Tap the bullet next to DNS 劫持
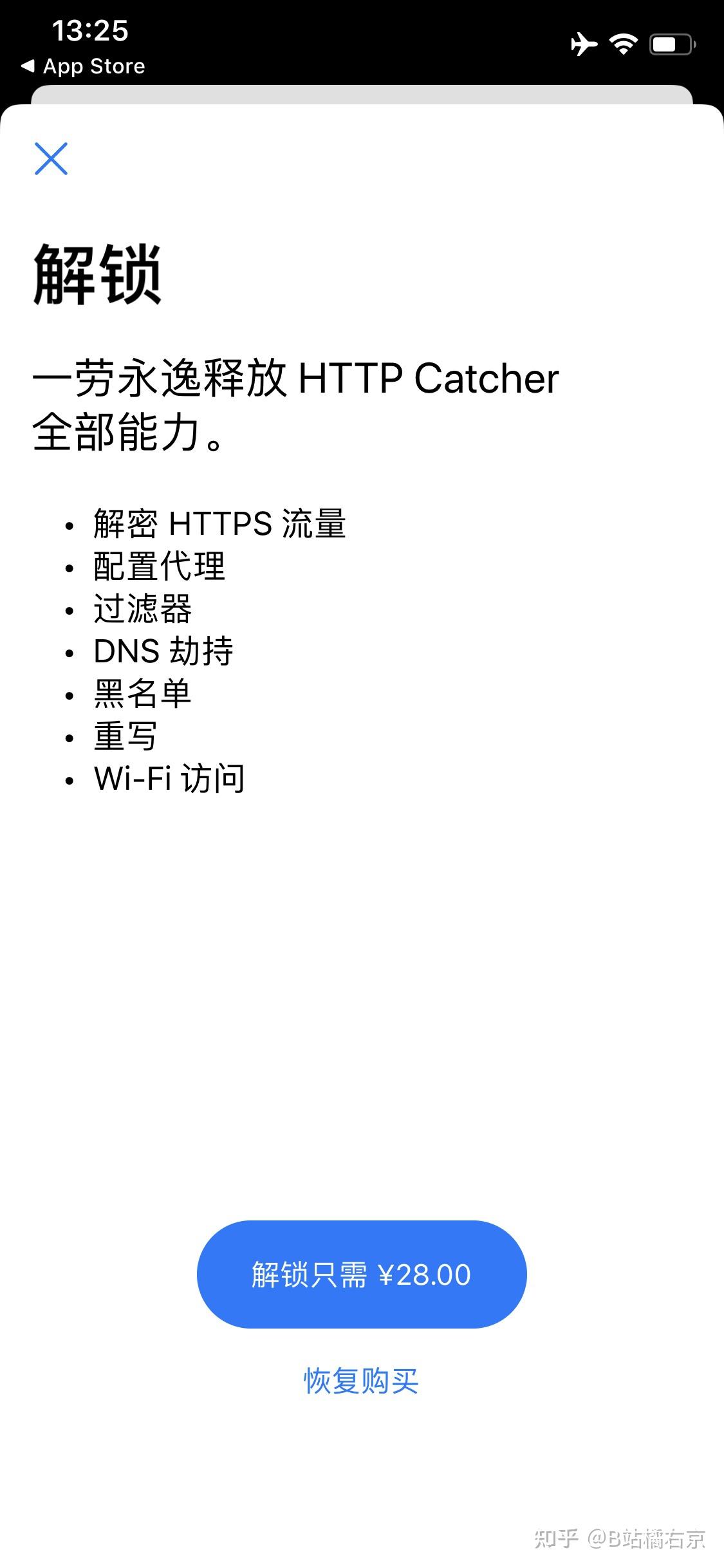Viewport: 724px width, 1568px height. (68, 652)
